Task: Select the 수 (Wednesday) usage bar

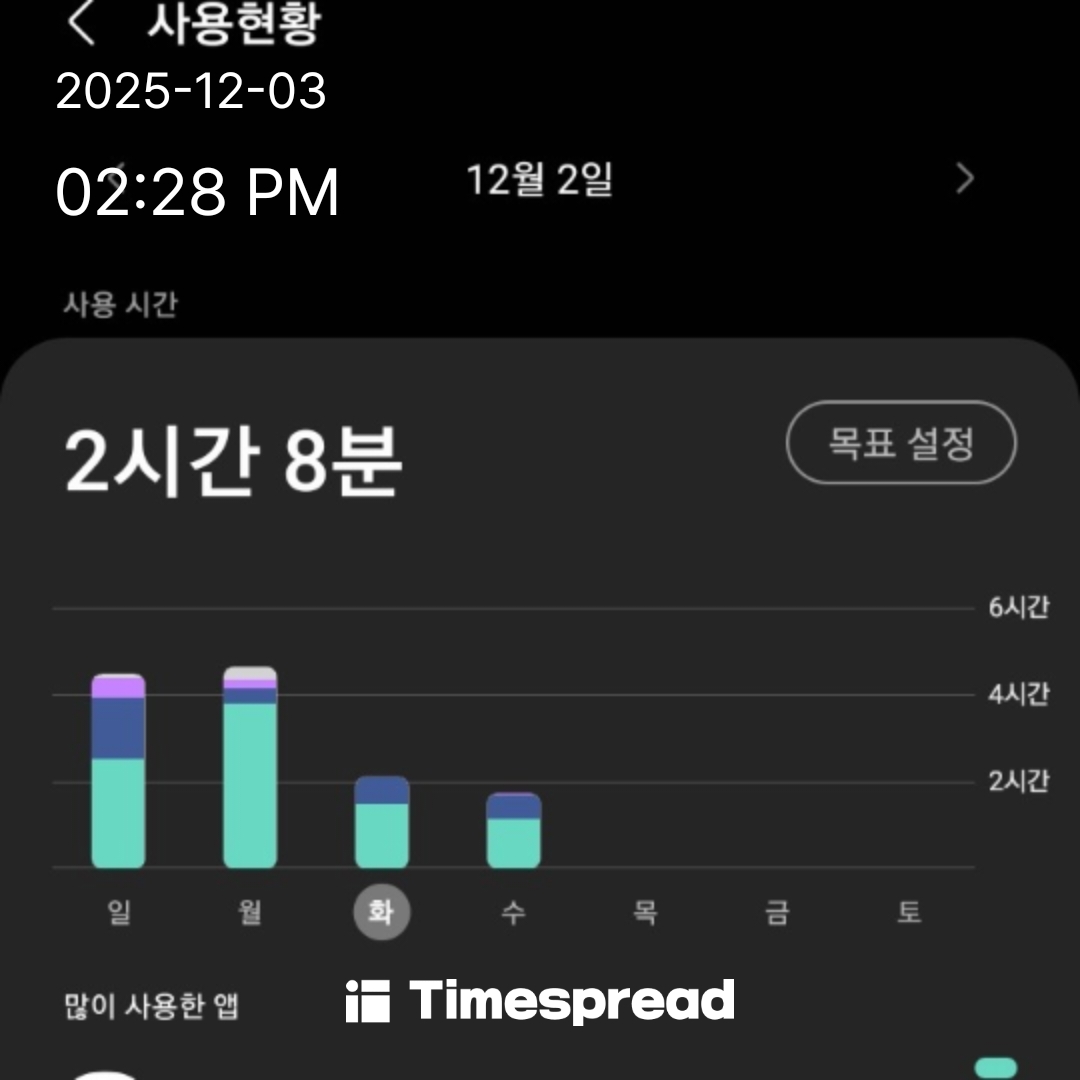Action: [514, 831]
